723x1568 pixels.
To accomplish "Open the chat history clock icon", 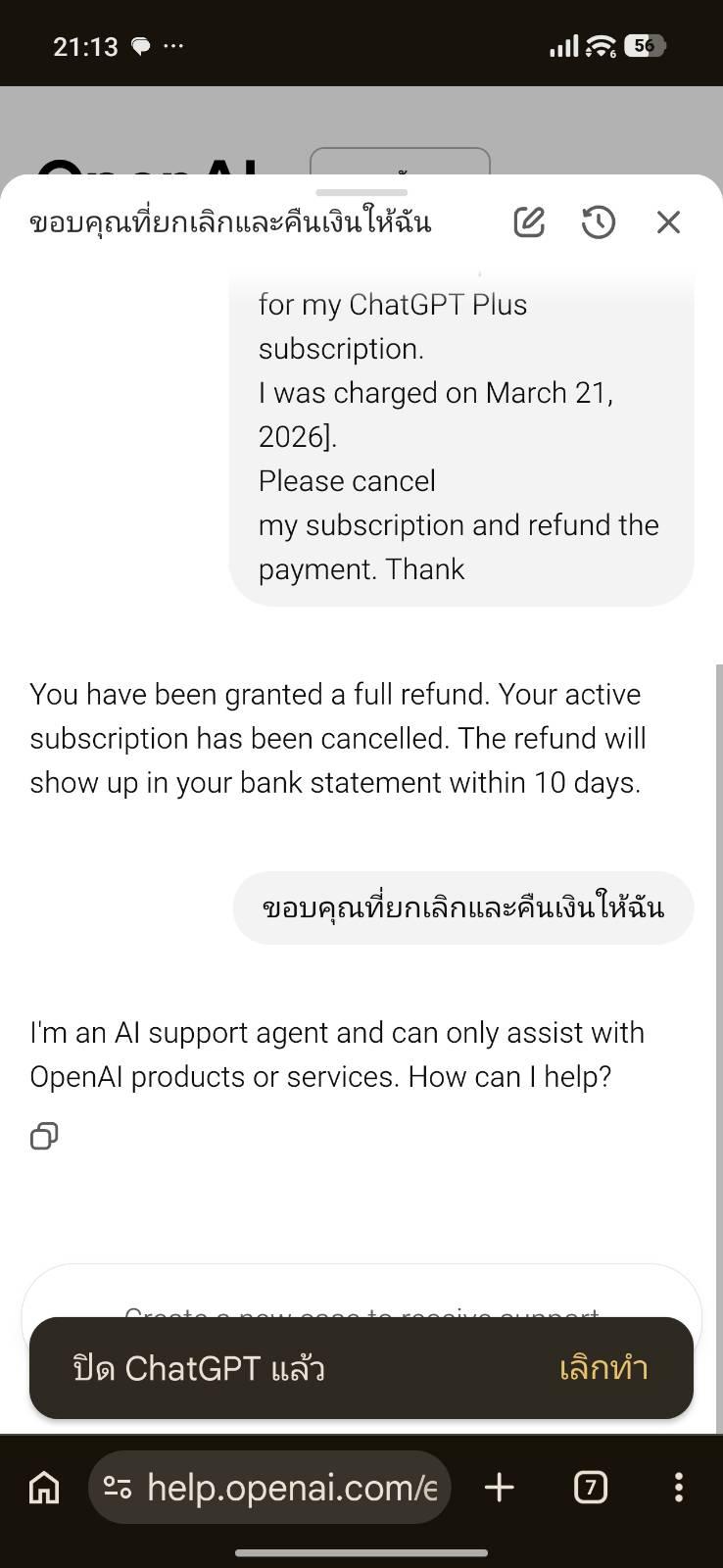I will pos(599,222).
